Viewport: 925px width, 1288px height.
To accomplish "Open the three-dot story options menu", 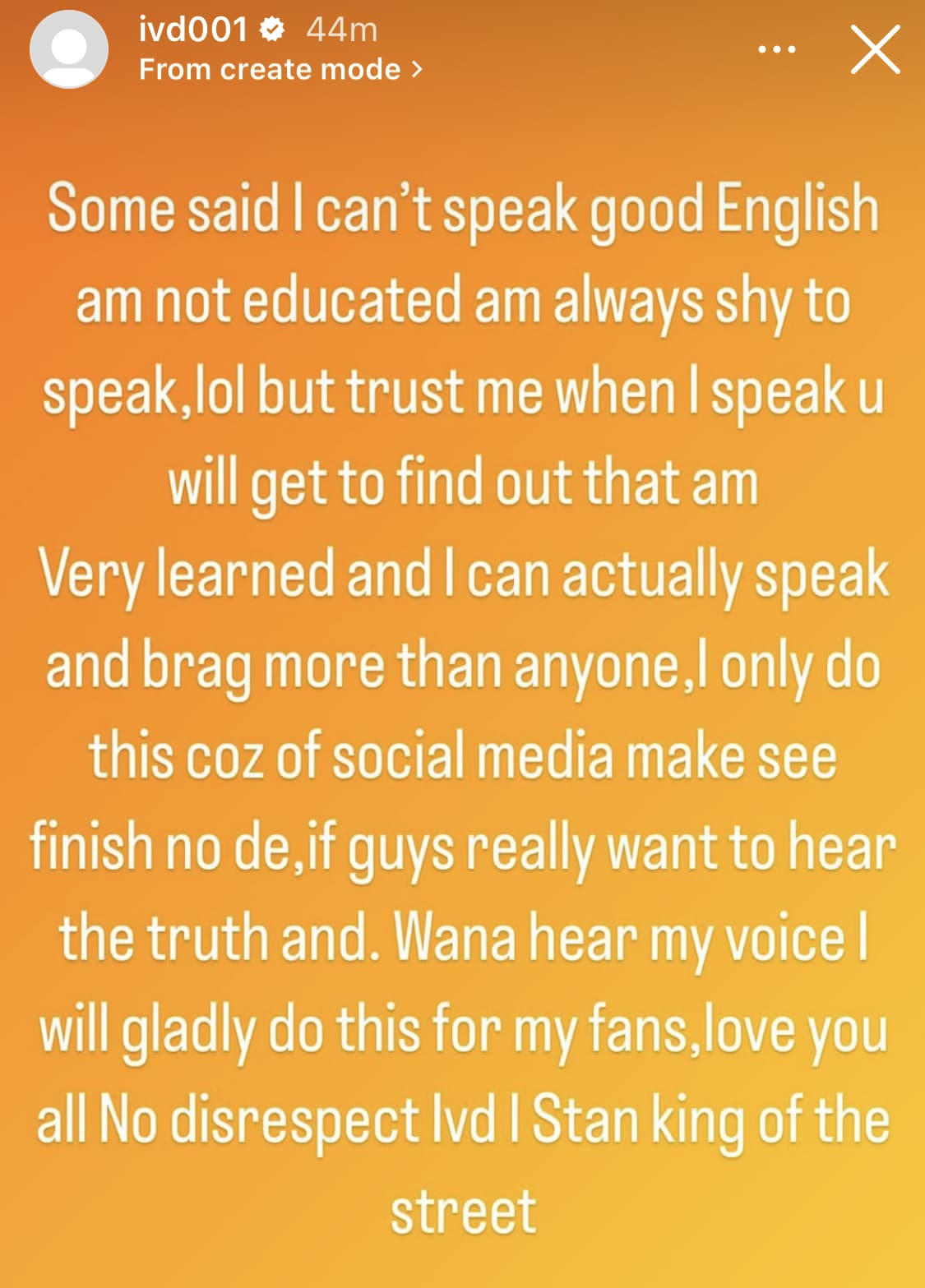I will coord(776,49).
